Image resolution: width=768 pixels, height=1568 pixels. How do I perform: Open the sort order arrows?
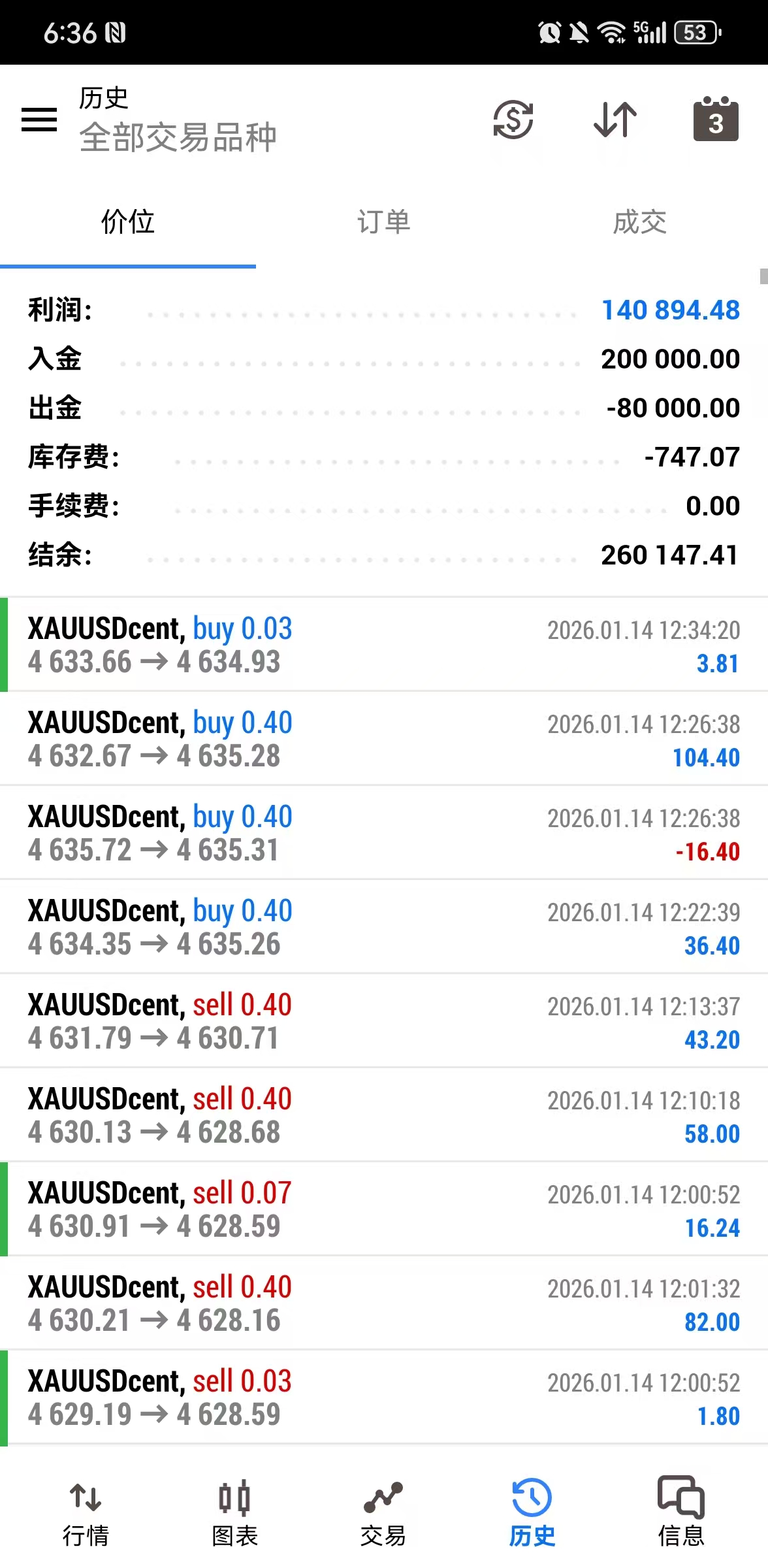point(615,120)
